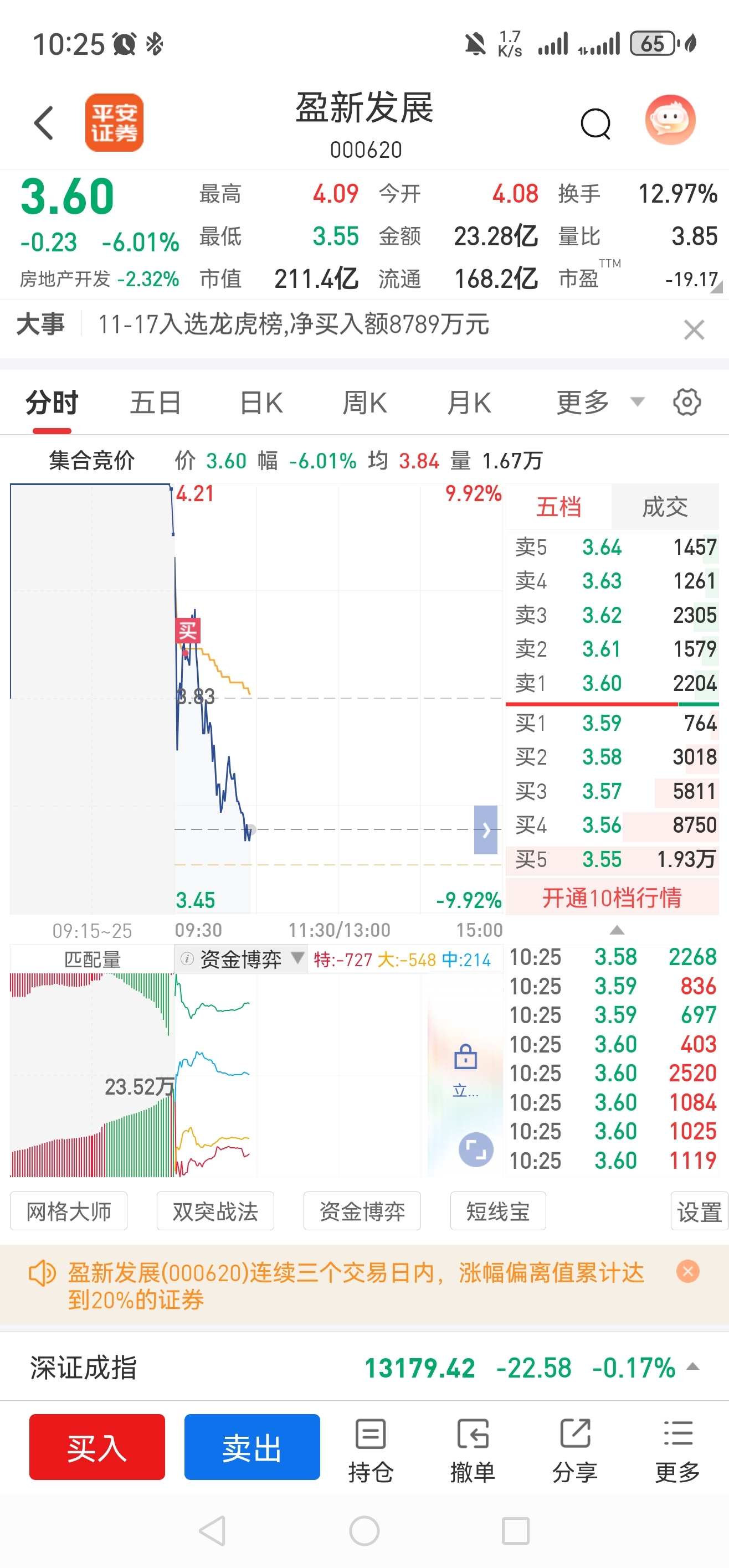Screen dimensions: 729x1568
Task: Open the chat assistant avatar
Action: [x=670, y=120]
